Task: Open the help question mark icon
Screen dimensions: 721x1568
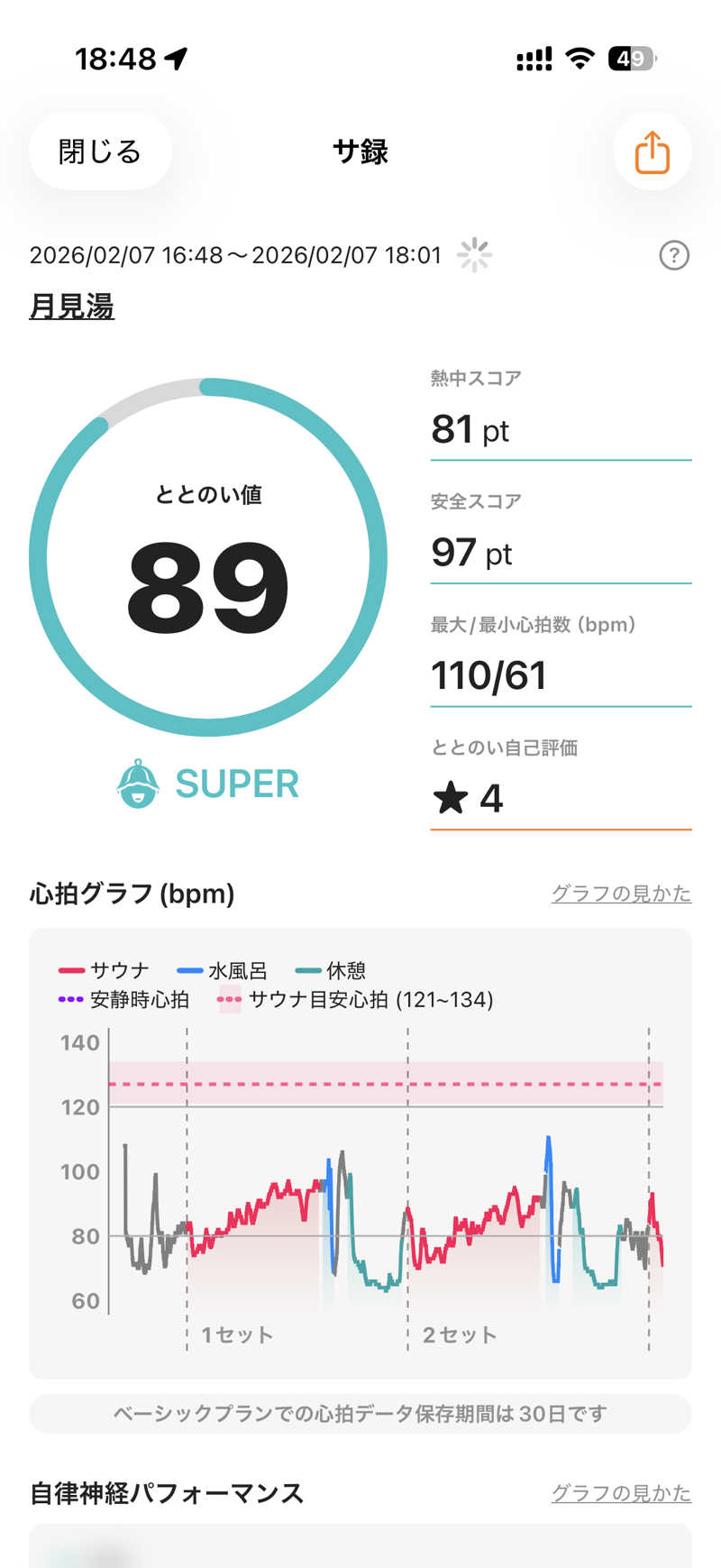Action: [x=674, y=256]
